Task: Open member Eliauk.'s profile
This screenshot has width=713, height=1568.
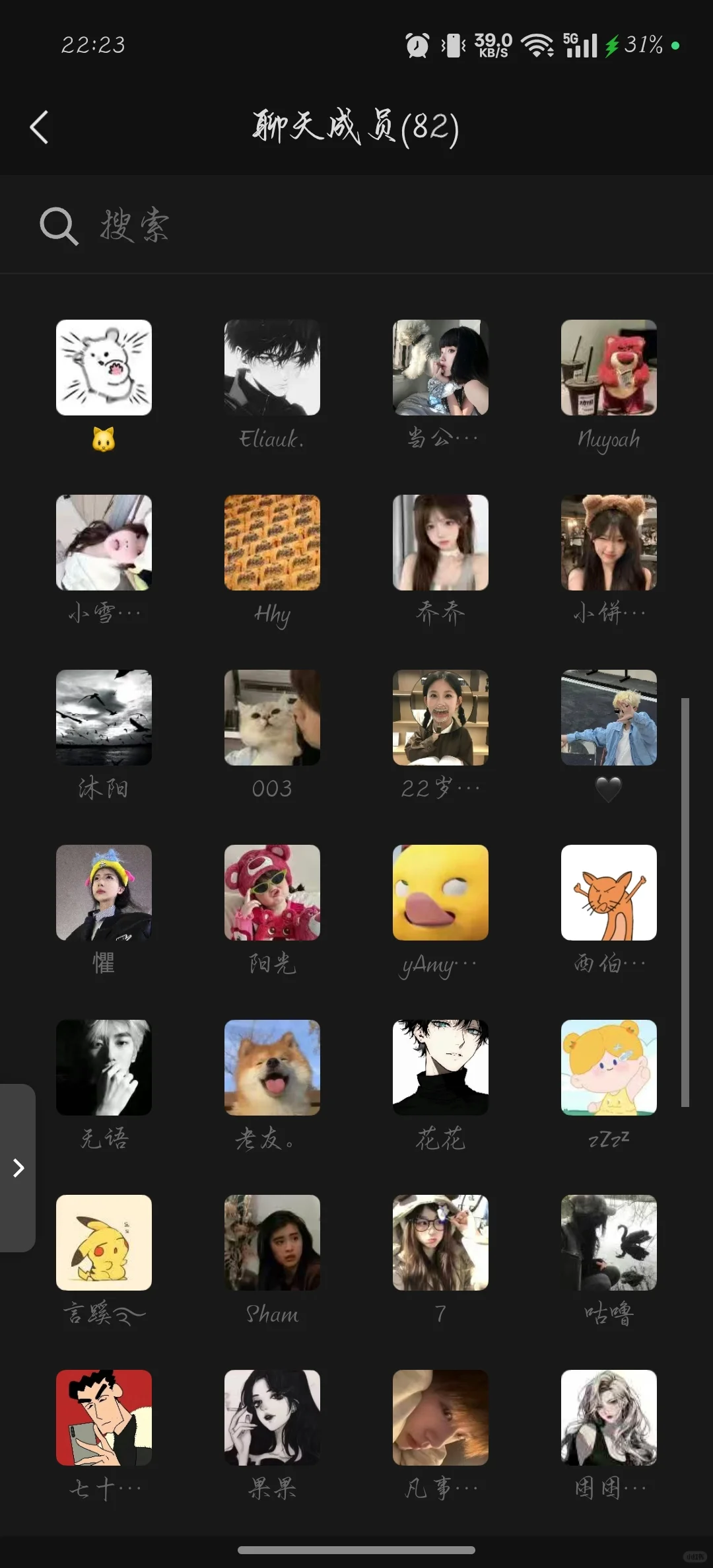Action: [x=272, y=368]
